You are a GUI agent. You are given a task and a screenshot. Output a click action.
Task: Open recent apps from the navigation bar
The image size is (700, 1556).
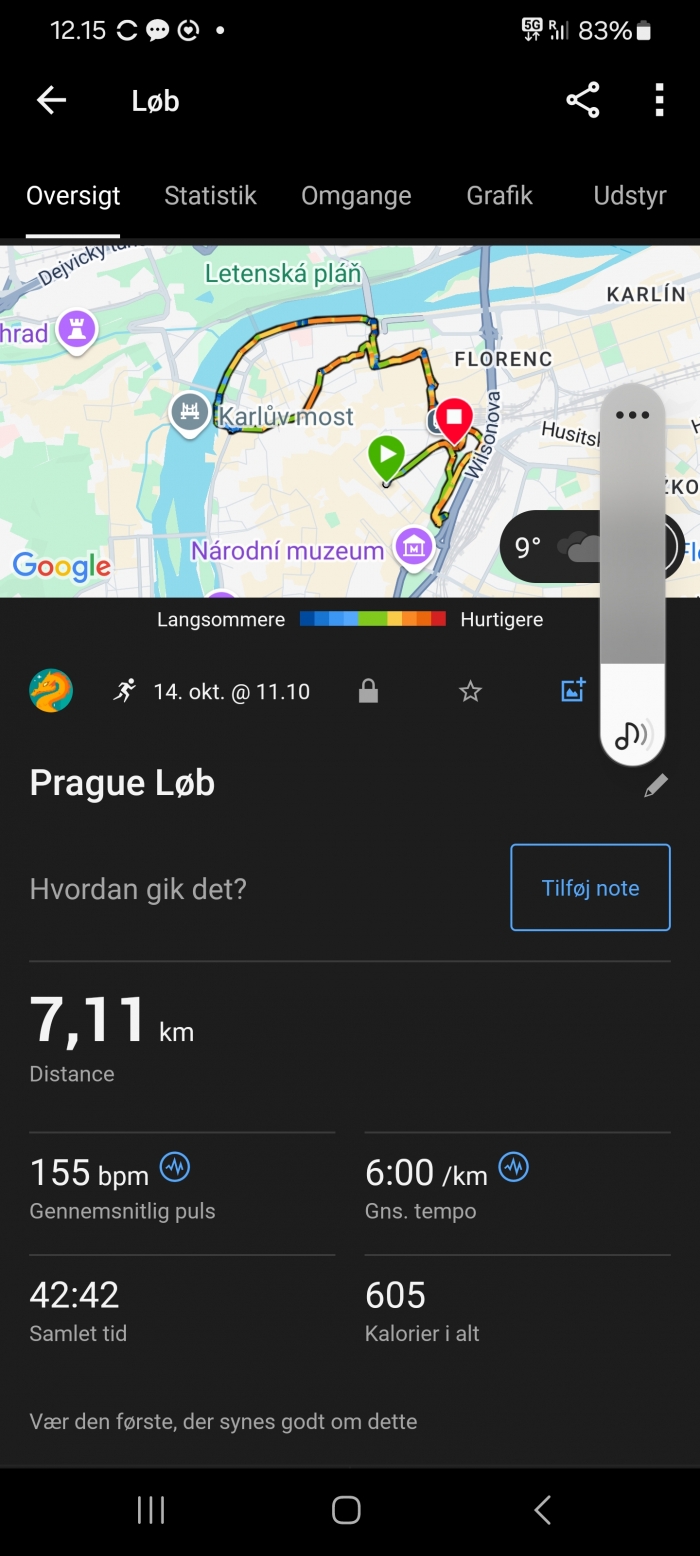point(151,1510)
